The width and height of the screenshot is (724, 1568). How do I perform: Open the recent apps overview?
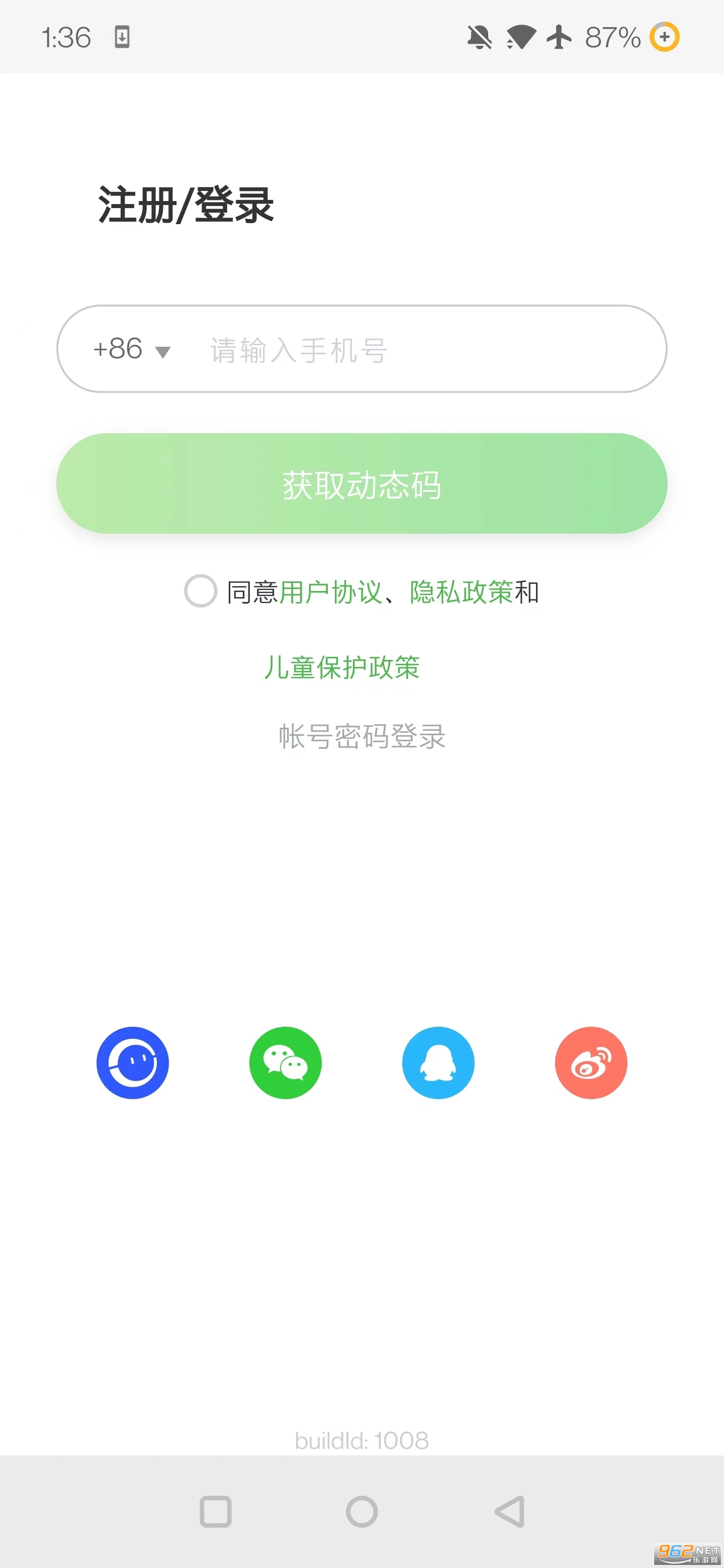216,1511
